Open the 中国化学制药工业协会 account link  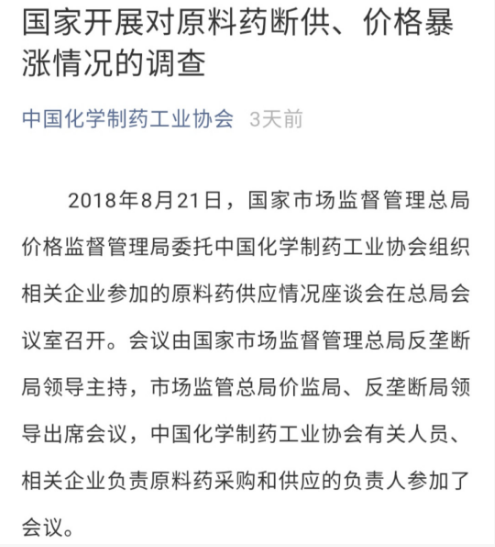(x=128, y=119)
